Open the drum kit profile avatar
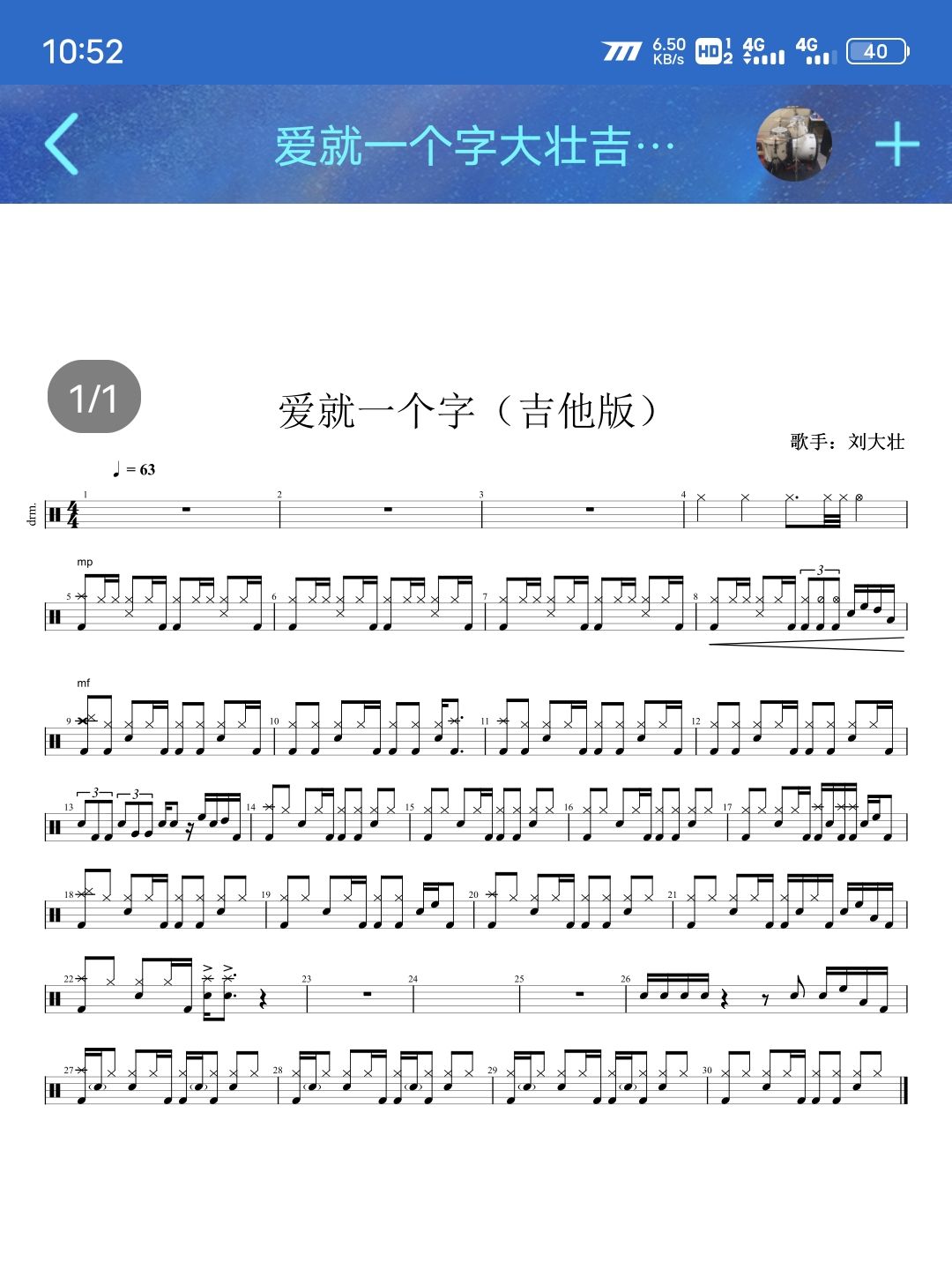952x1270 pixels. point(794,144)
